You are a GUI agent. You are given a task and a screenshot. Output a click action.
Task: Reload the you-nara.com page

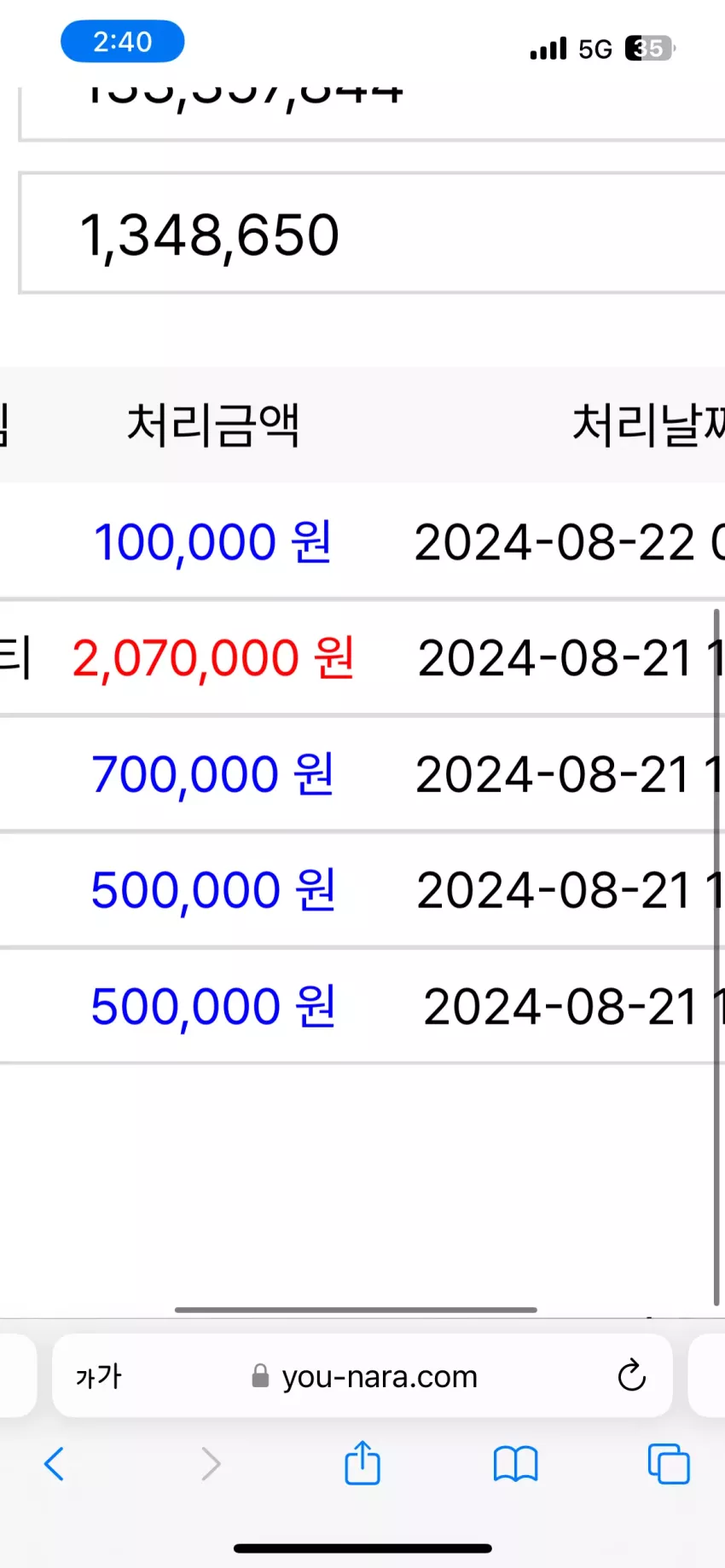[631, 1375]
